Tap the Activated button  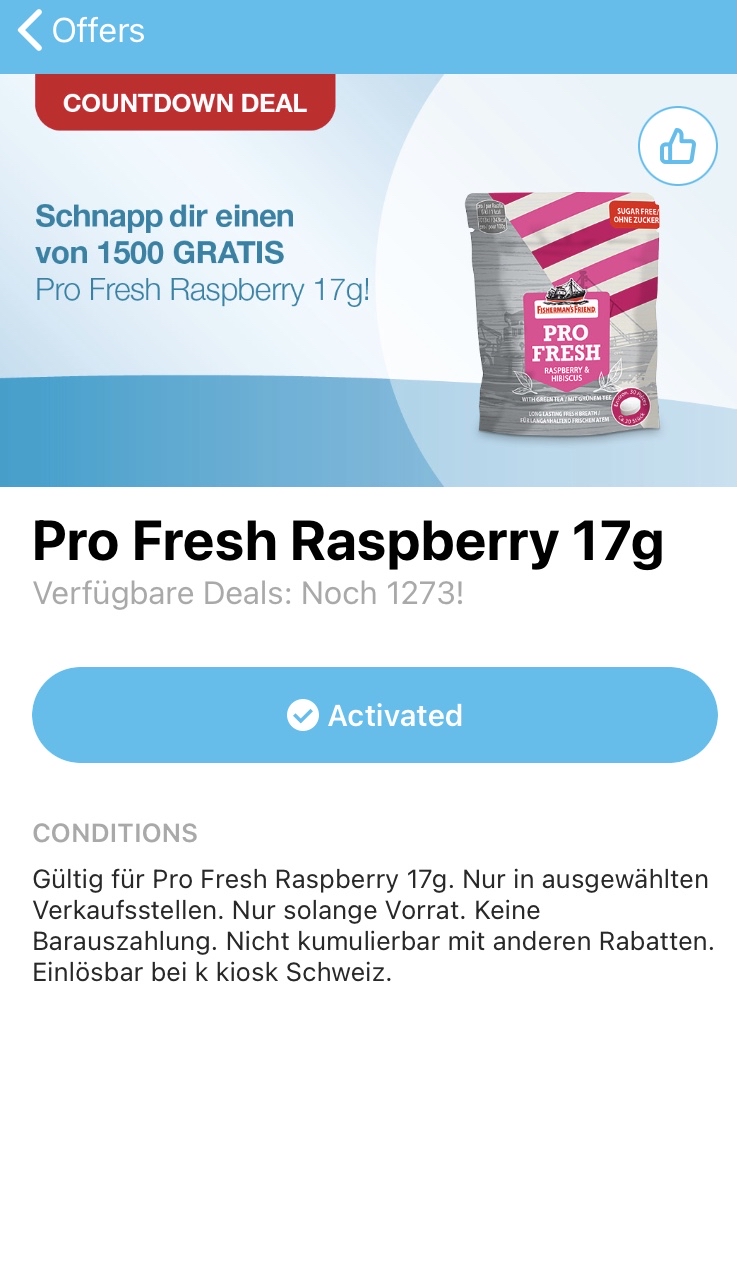(375, 715)
